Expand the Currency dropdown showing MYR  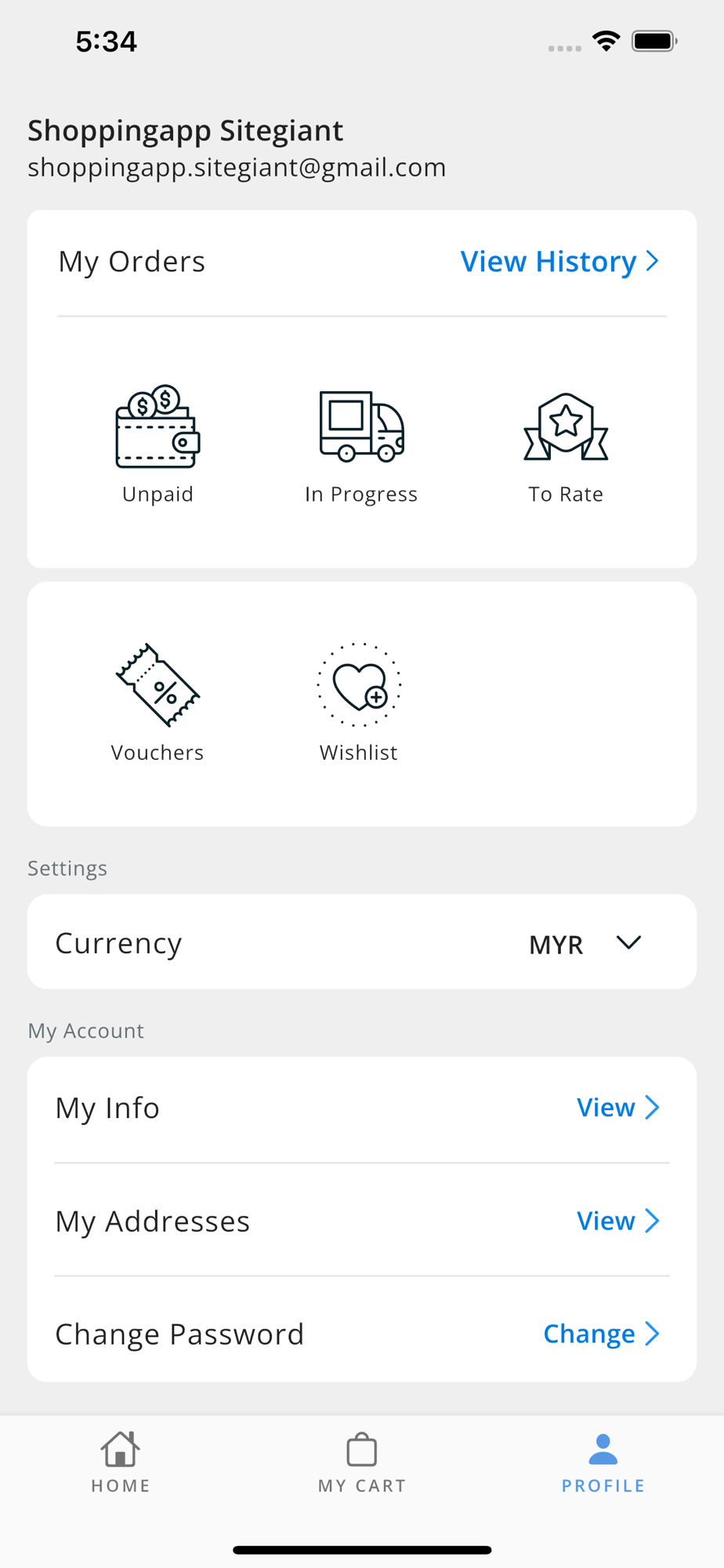585,943
